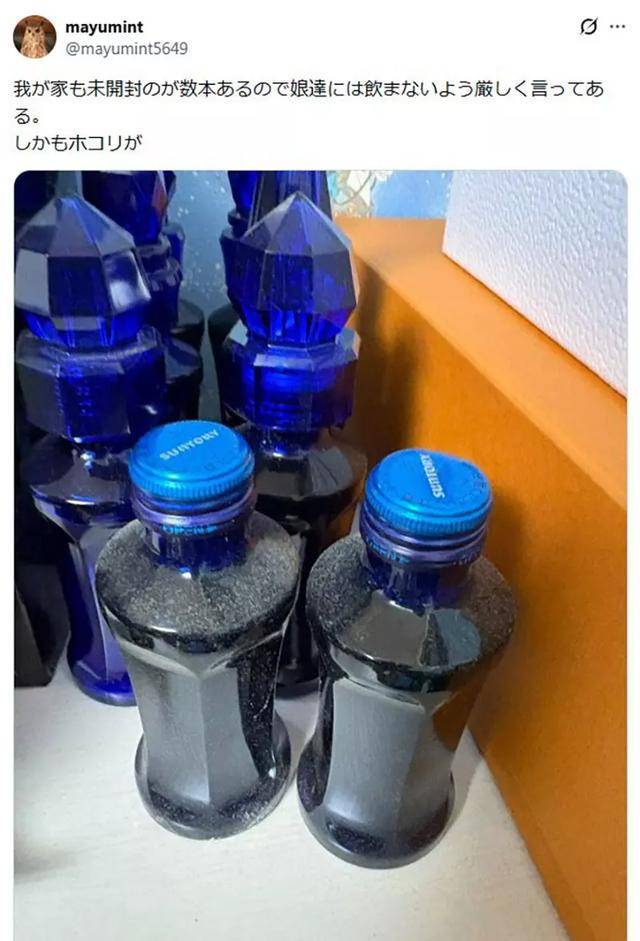Open the @mayumint5649 profile link
640x941 pixels.
coord(126,48)
